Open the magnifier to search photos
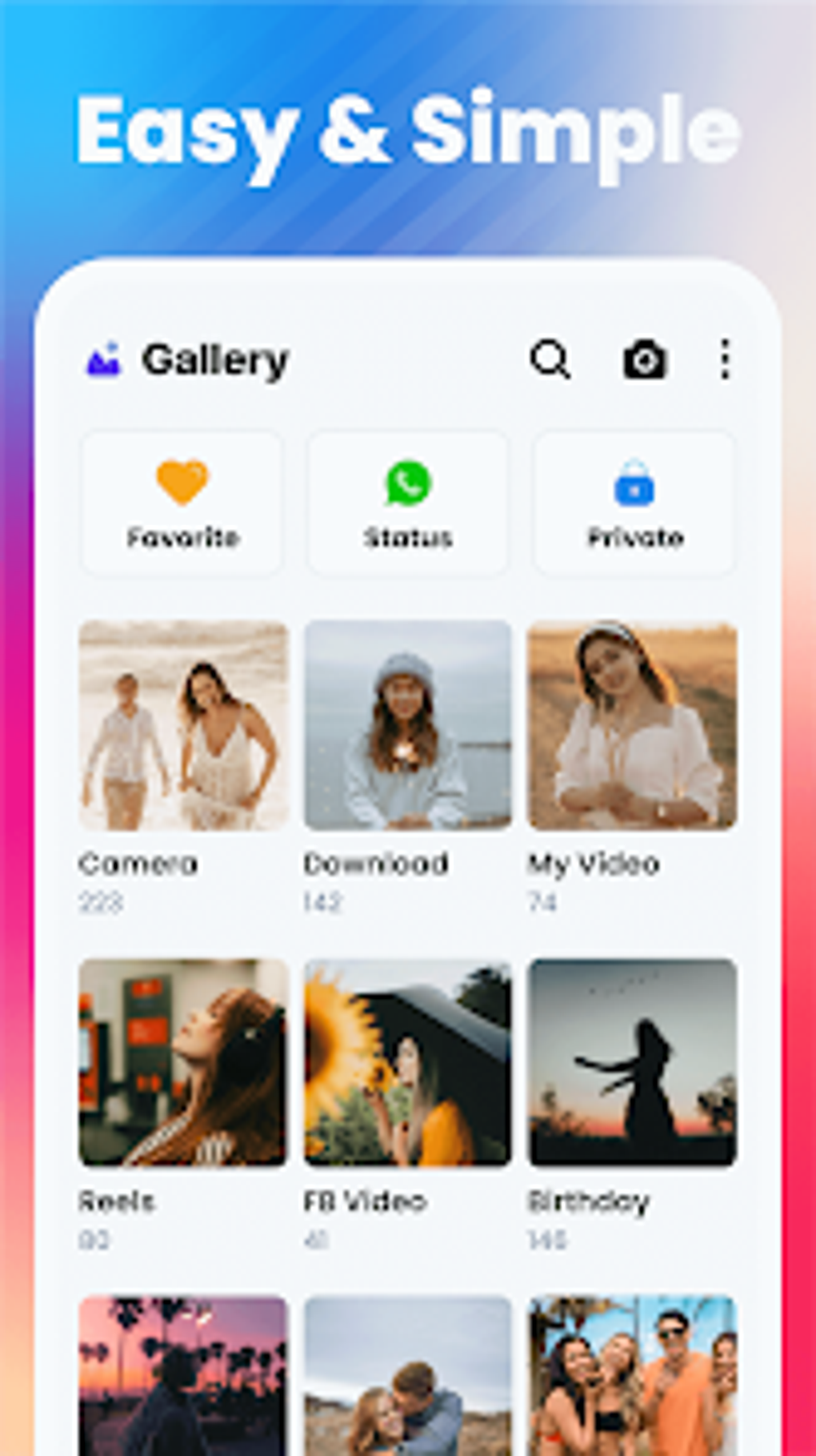This screenshot has height=1456, width=816. tap(550, 361)
